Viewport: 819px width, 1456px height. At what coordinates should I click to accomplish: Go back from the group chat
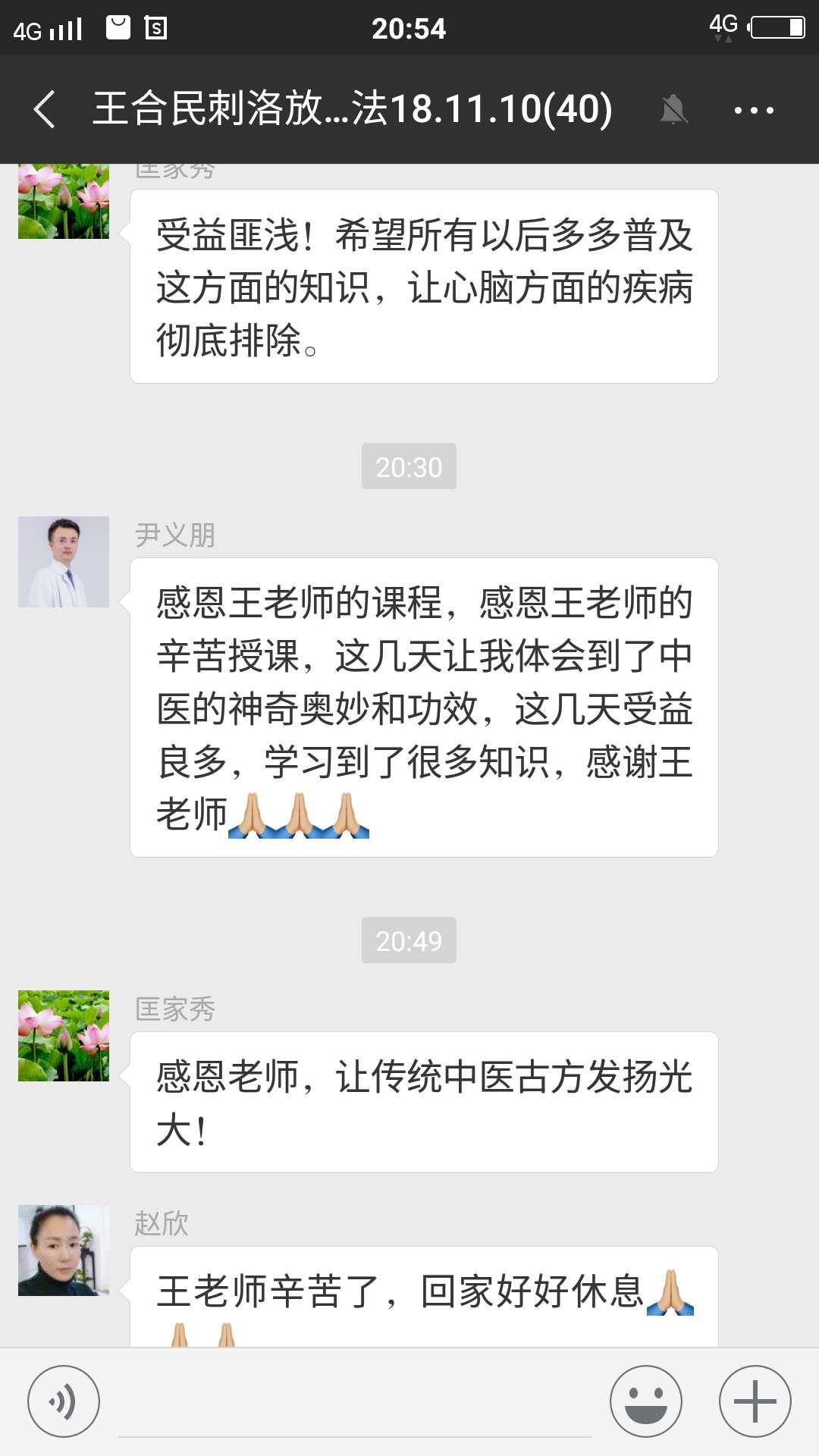coord(45,109)
